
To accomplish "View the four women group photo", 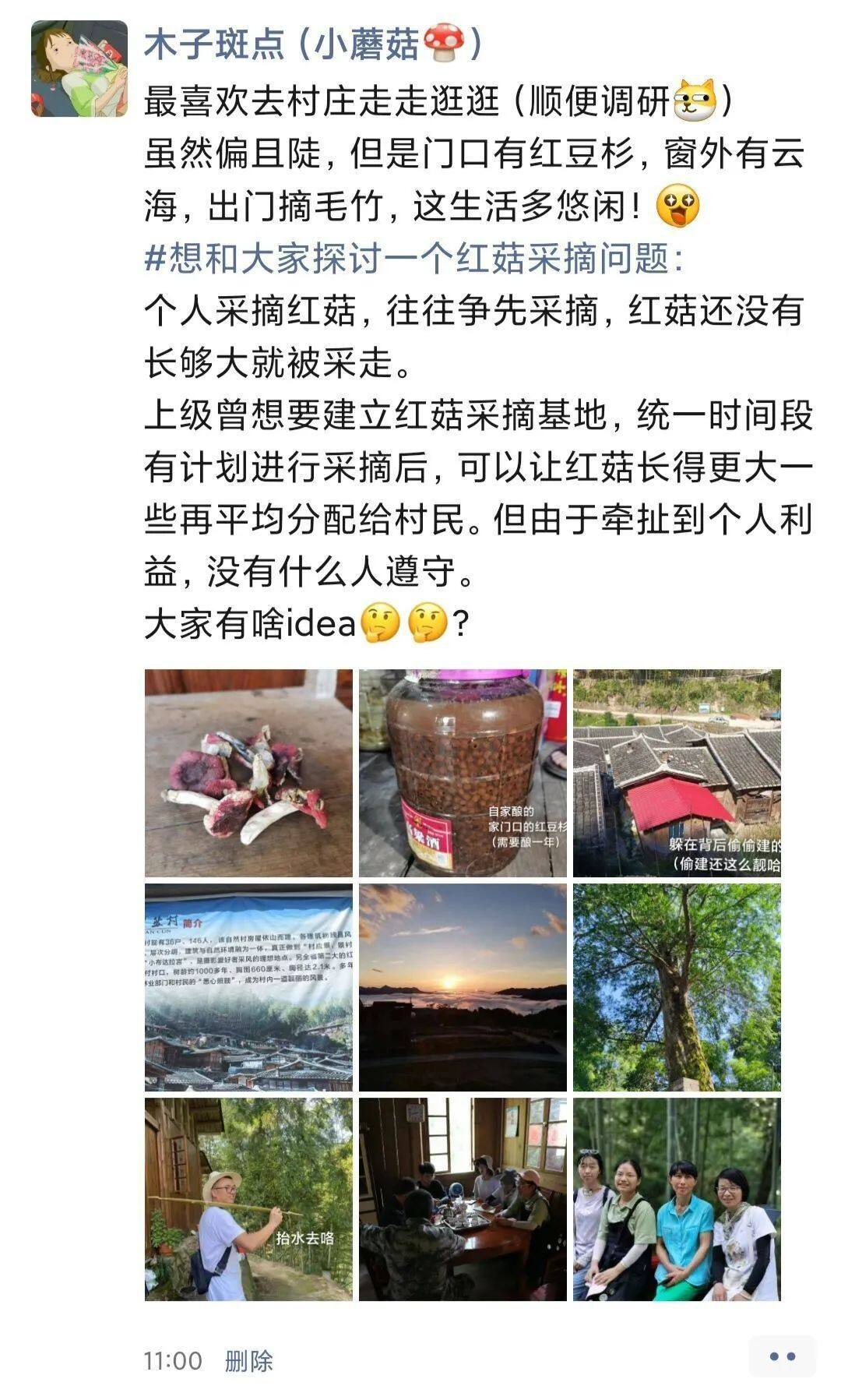I will 677,1200.
